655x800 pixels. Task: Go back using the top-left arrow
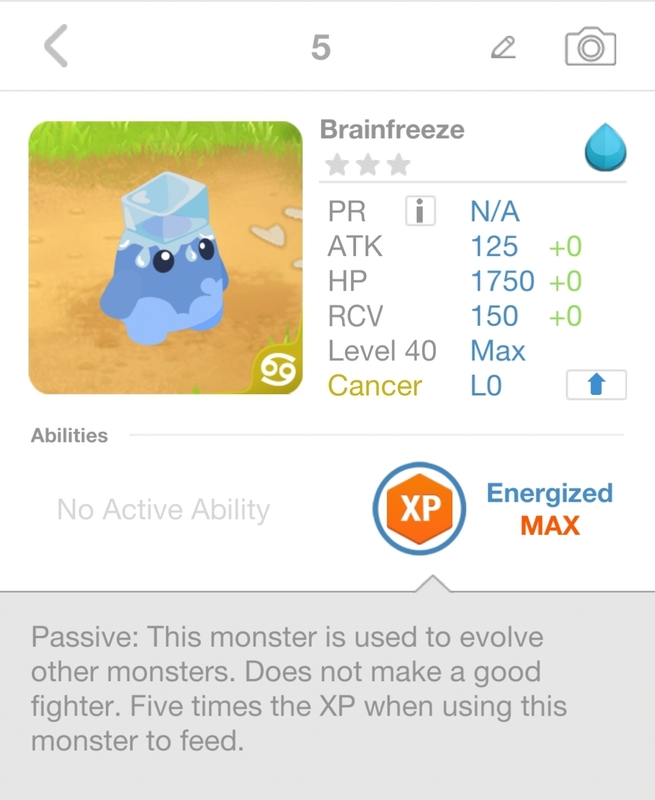pos(57,47)
